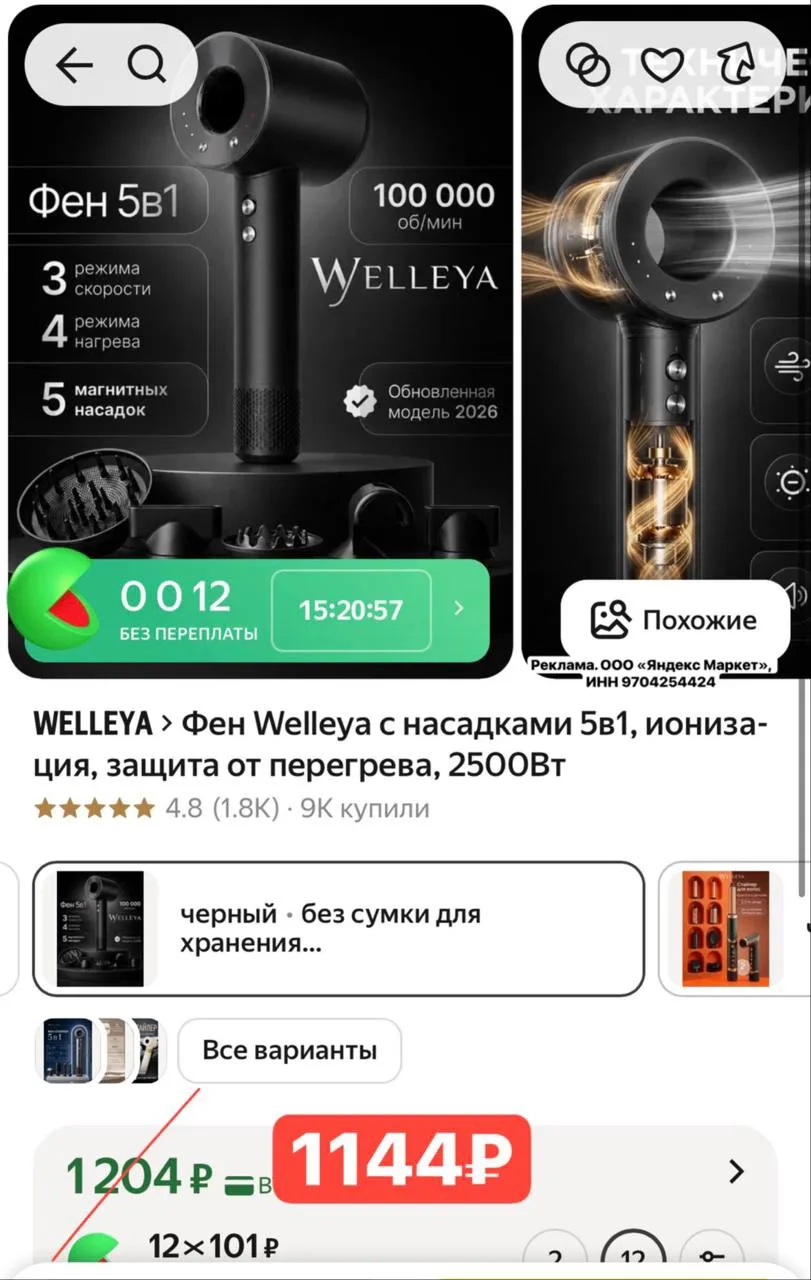
Task: Select the черный без сумки variant card
Action: pyautogui.click(x=339, y=929)
